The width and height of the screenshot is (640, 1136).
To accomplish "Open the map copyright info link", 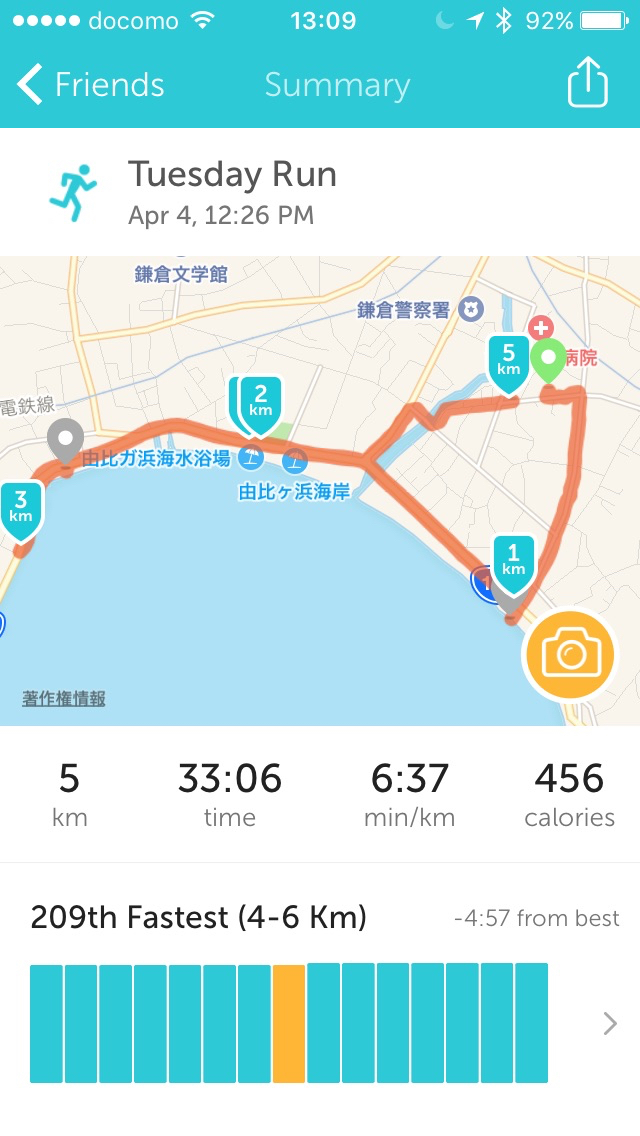I will point(64,699).
